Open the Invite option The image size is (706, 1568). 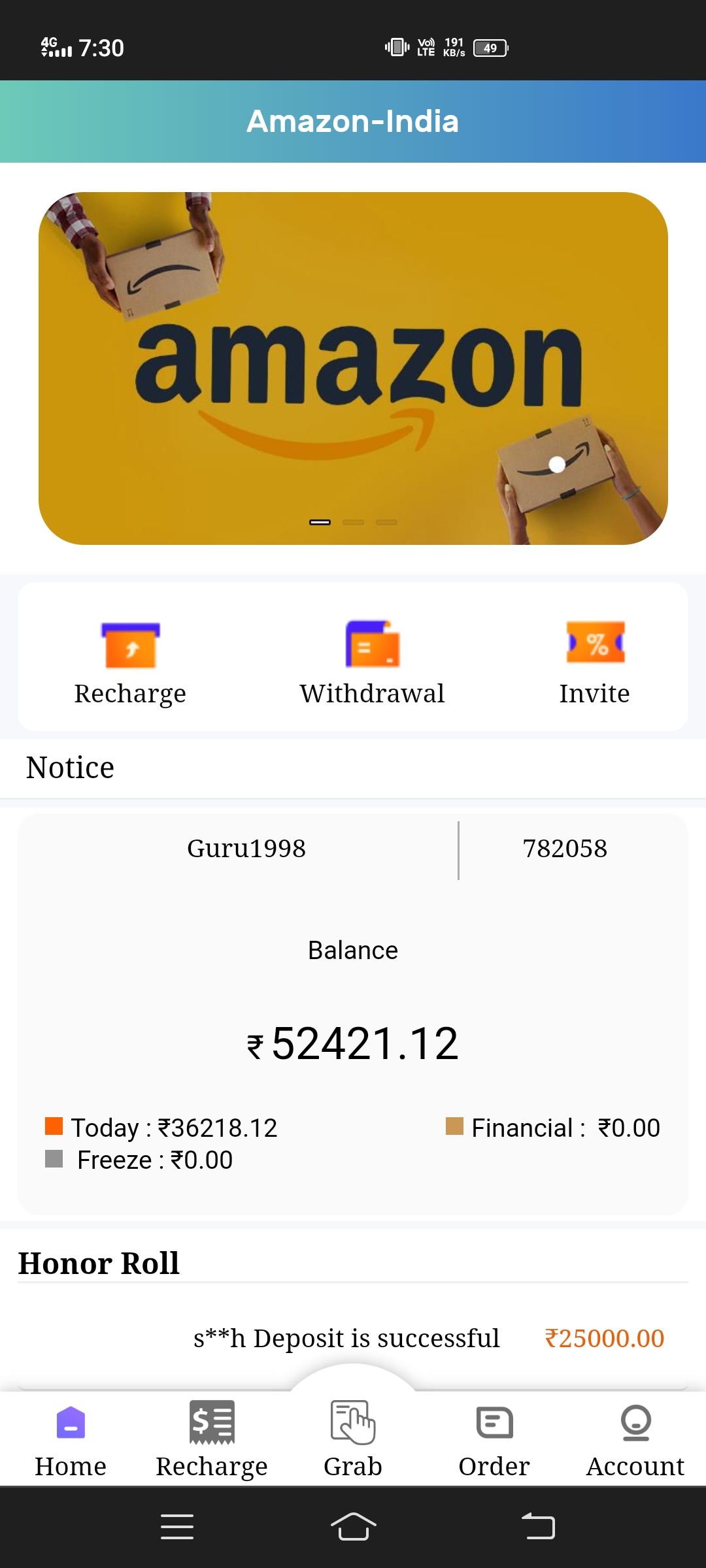coord(594,661)
